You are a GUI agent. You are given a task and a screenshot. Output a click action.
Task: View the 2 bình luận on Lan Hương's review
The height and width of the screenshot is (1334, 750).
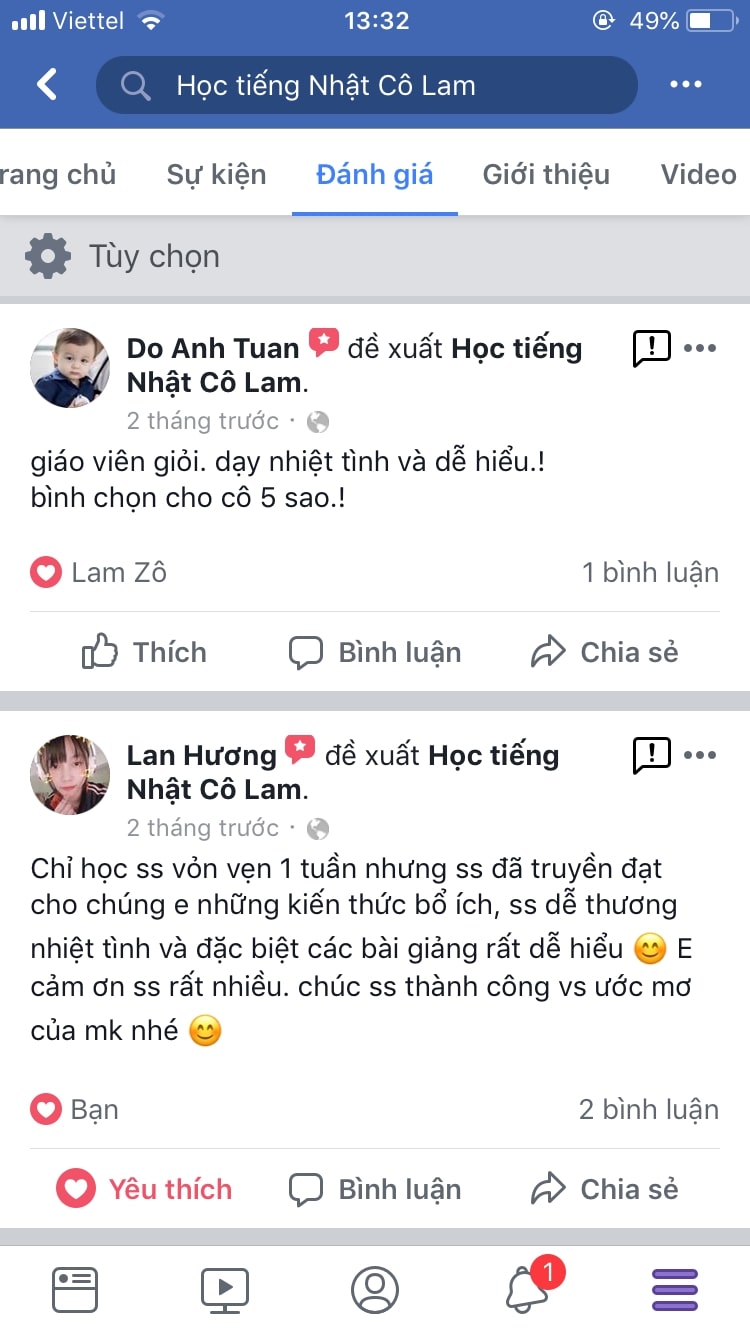pos(648,1110)
